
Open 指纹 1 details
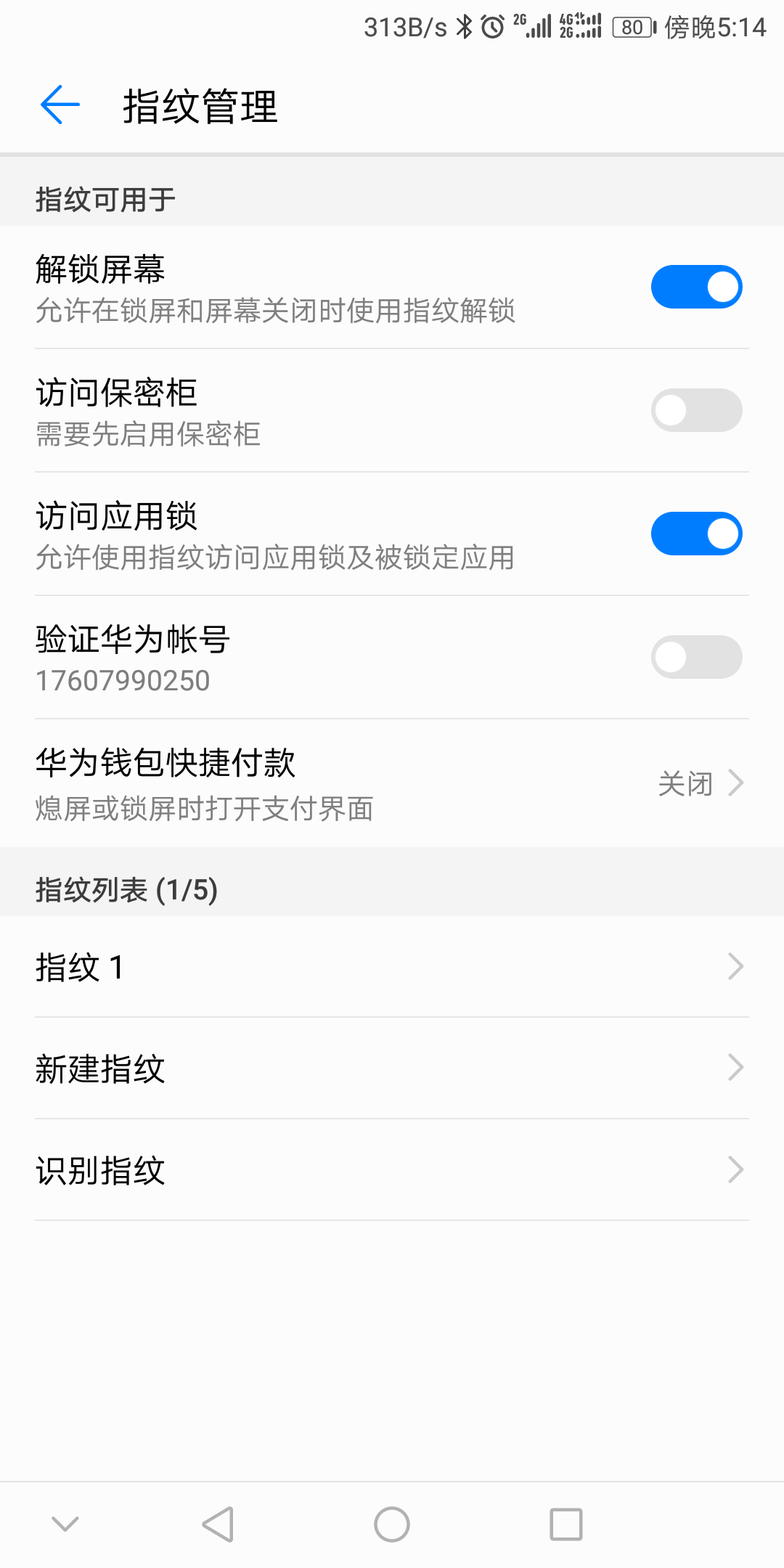pos(392,967)
